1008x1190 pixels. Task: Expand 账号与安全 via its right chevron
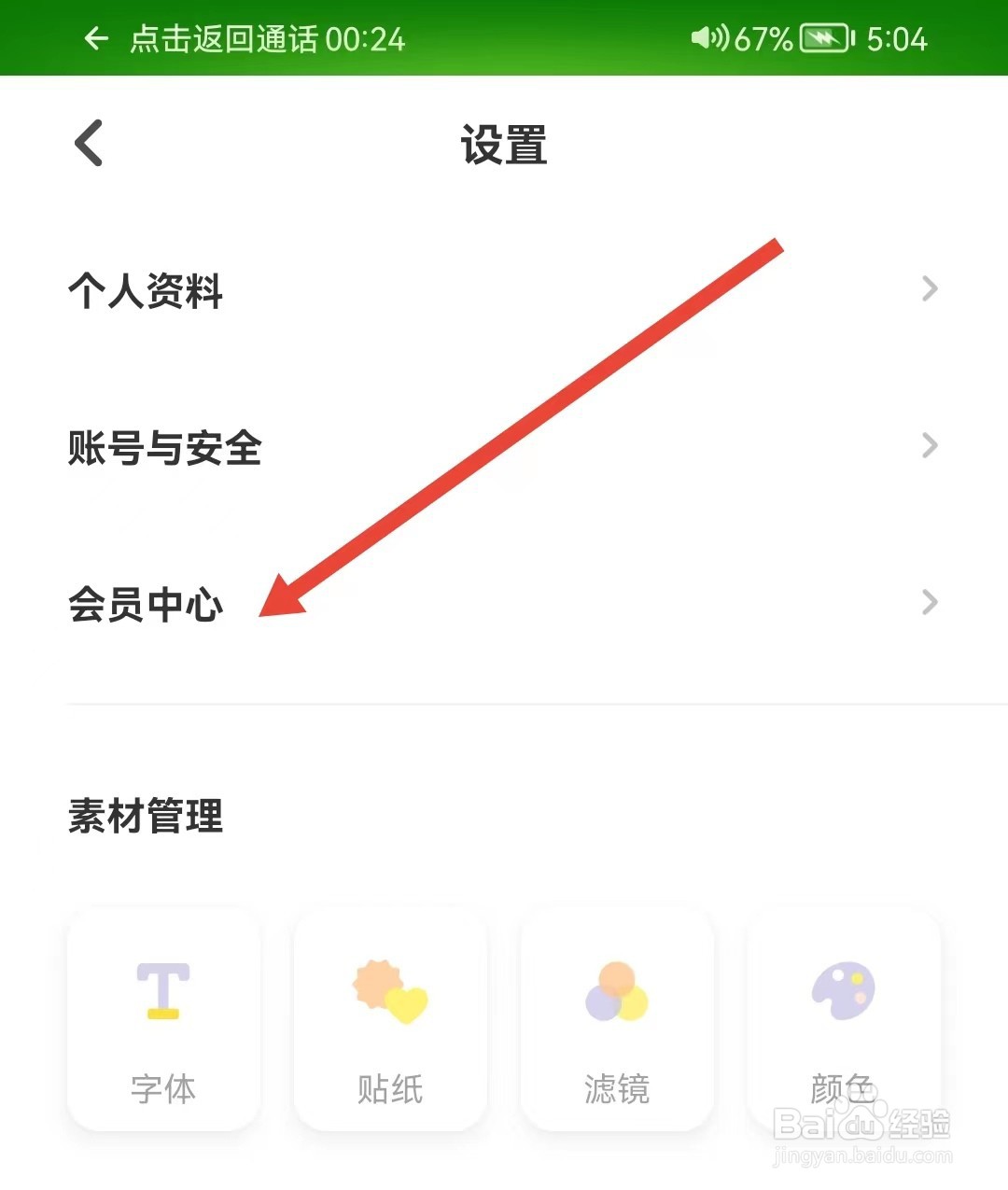click(929, 445)
